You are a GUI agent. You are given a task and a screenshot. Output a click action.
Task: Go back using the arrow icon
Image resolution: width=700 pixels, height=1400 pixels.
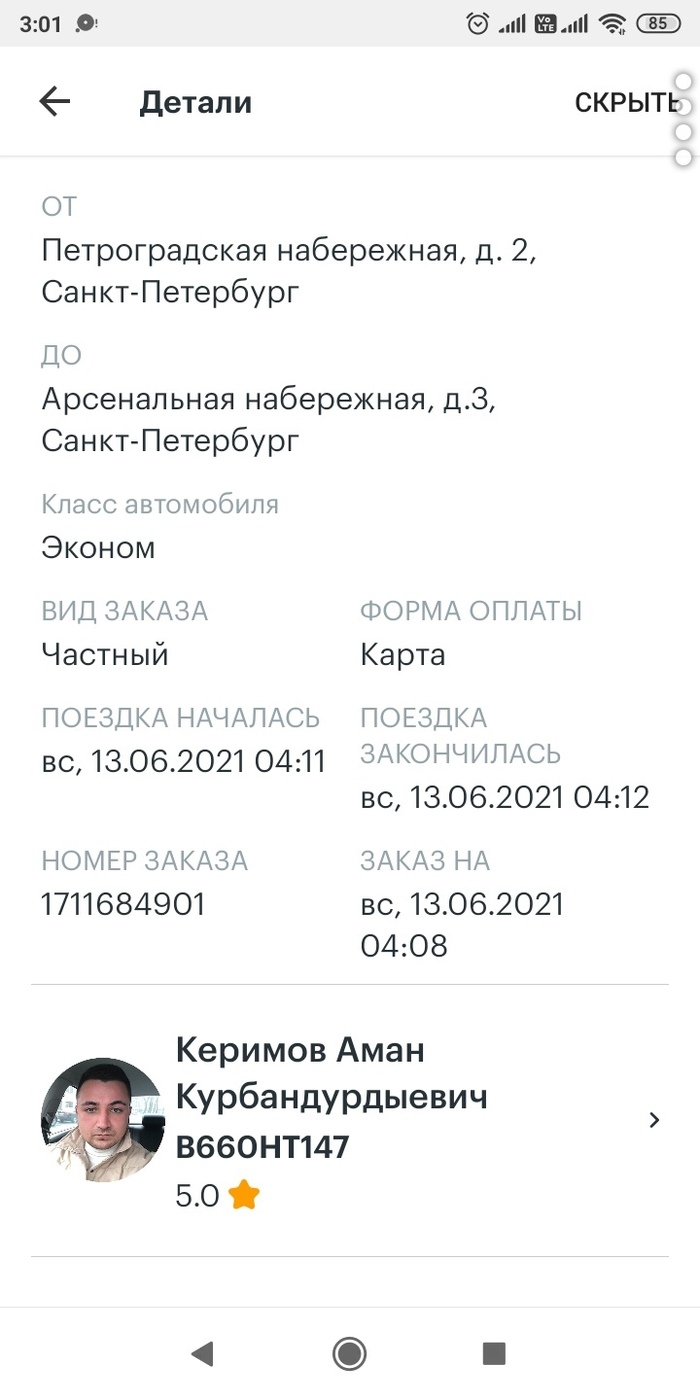pos(55,101)
